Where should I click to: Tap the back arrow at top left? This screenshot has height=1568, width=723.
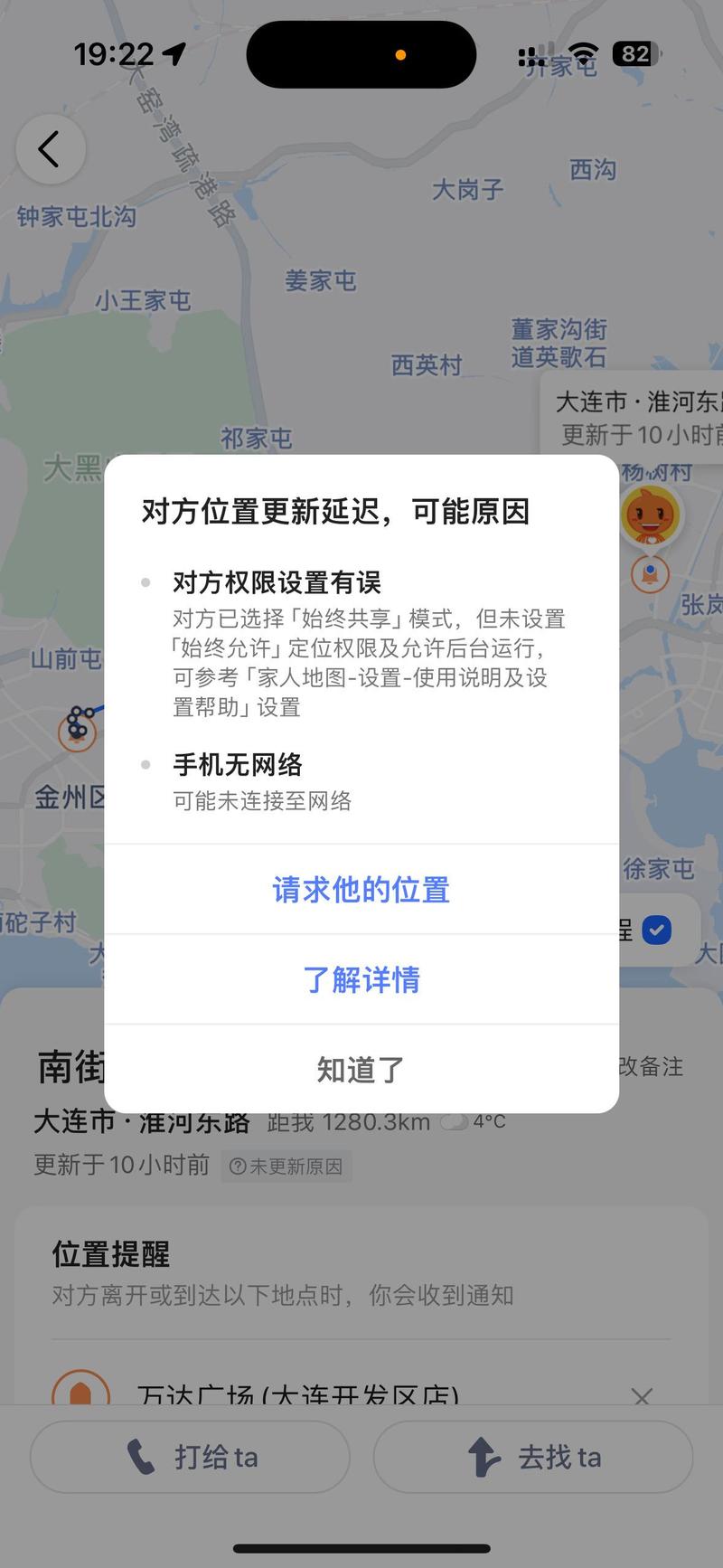point(51,148)
